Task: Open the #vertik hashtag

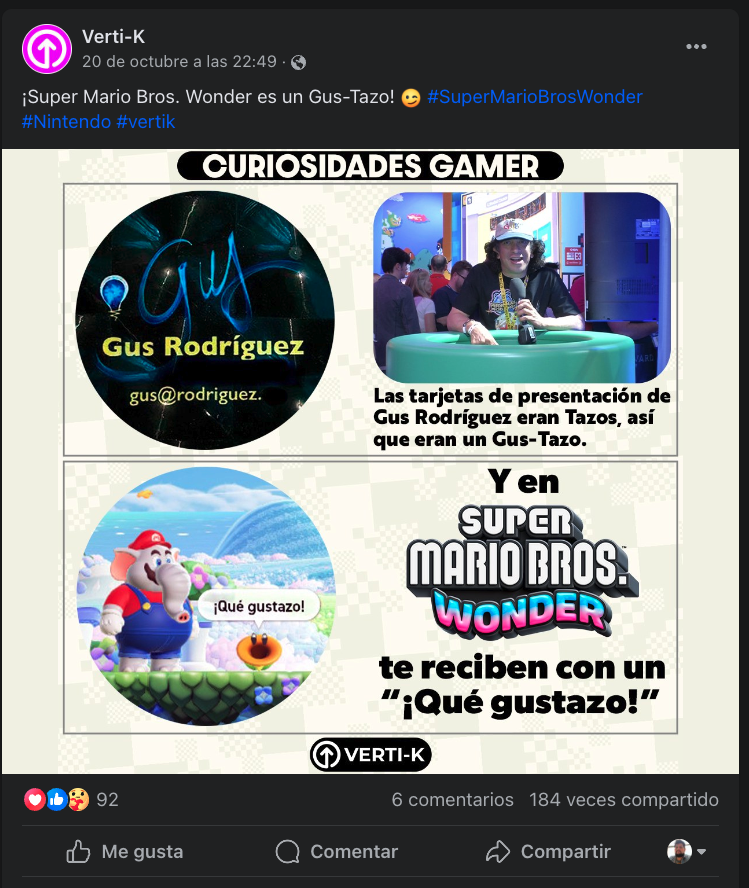Action: point(145,121)
